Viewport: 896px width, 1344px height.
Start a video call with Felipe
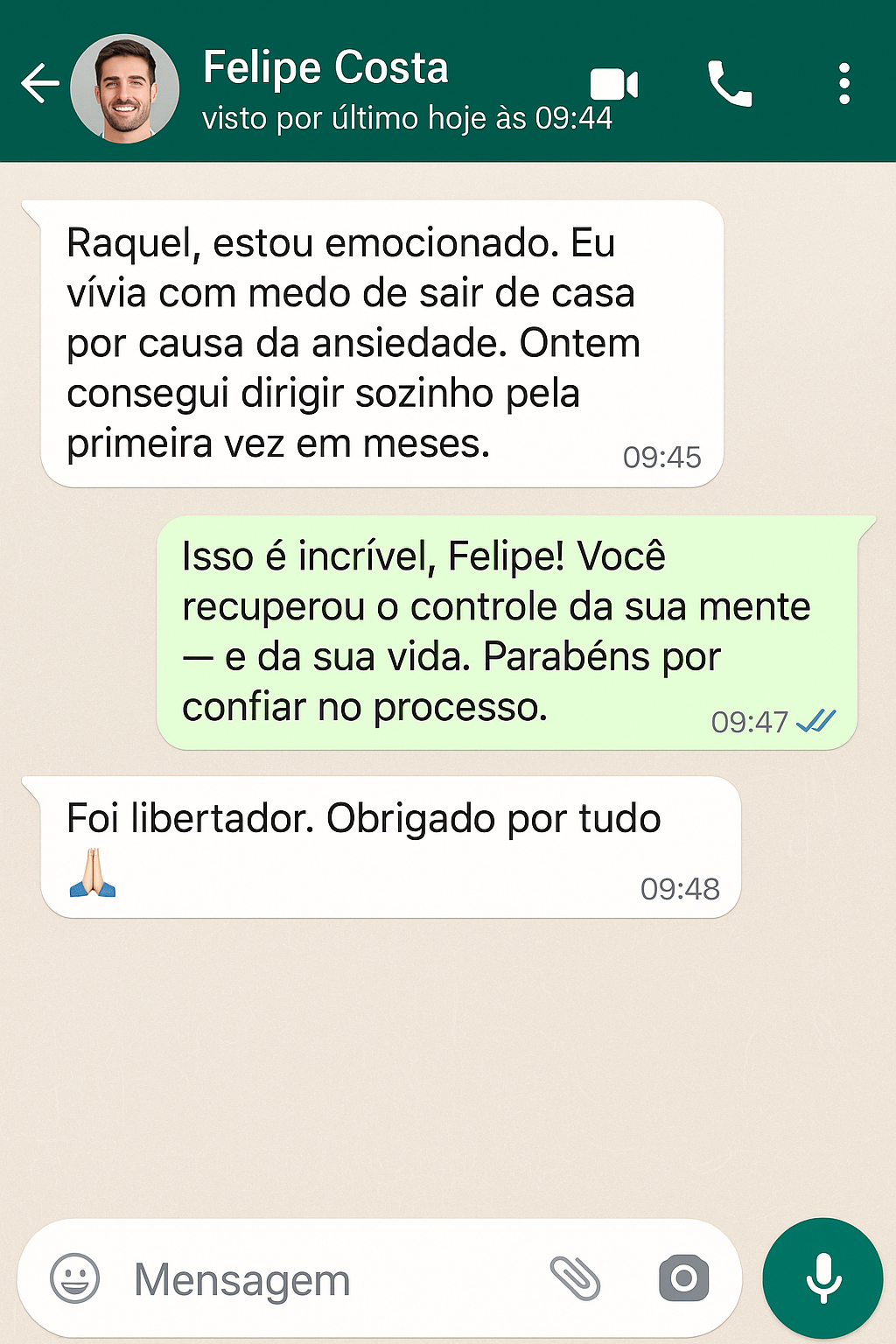613,85
